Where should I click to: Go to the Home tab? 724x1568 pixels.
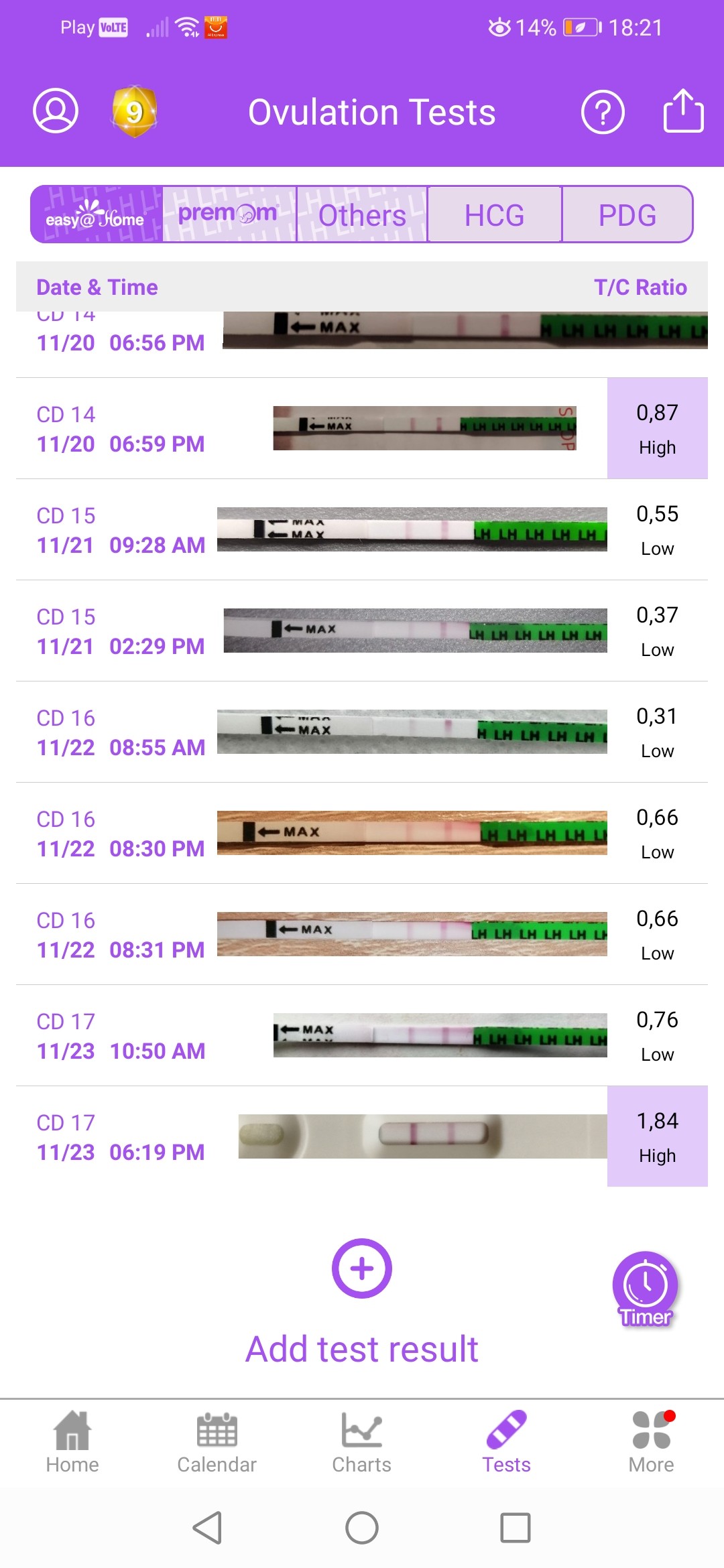pos(72,1441)
